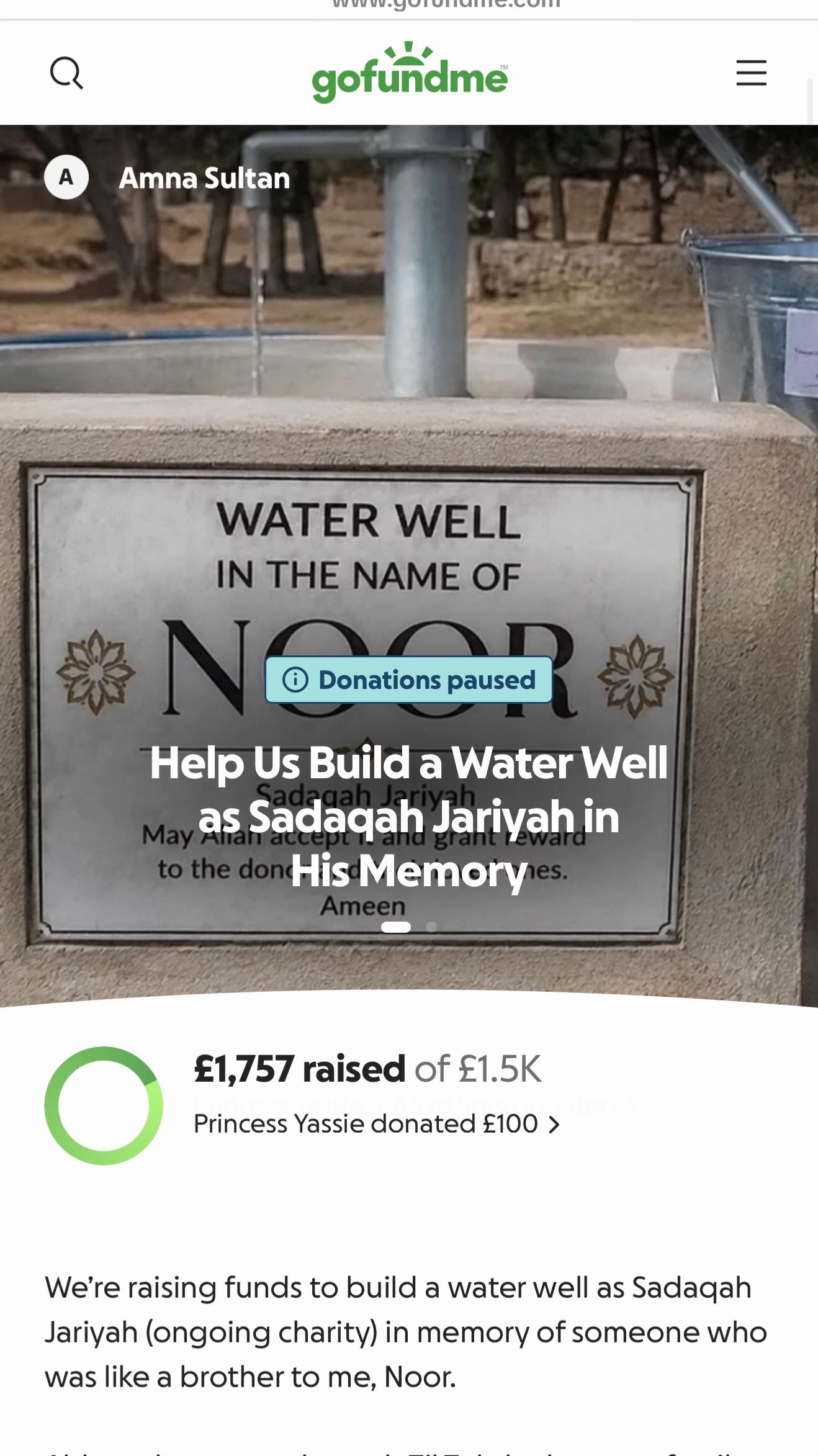The height and width of the screenshot is (1456, 818).
Task: Open organizer Amna Sultan's profile
Action: point(167,178)
